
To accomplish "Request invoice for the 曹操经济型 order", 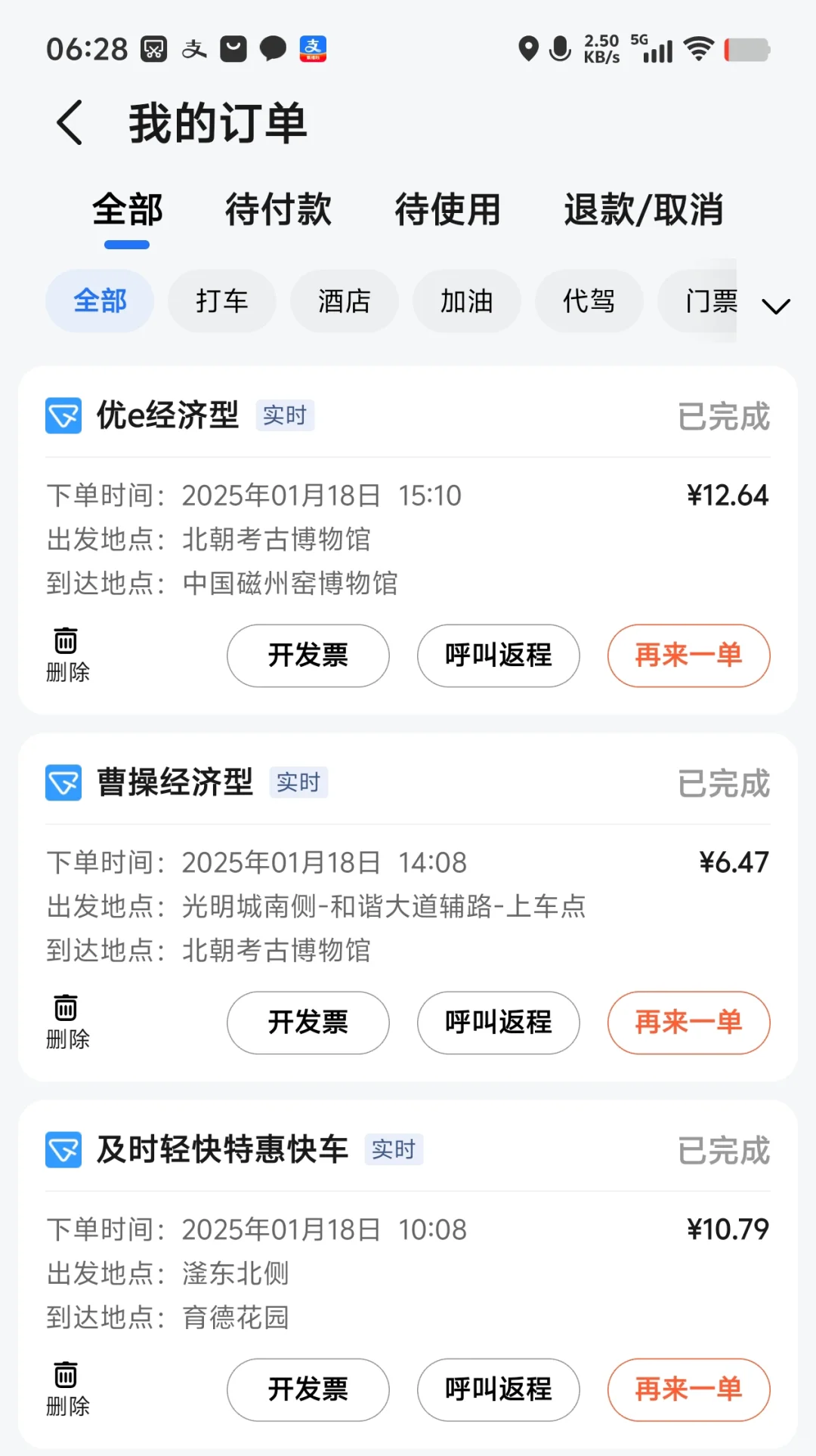I will pyautogui.click(x=308, y=1023).
